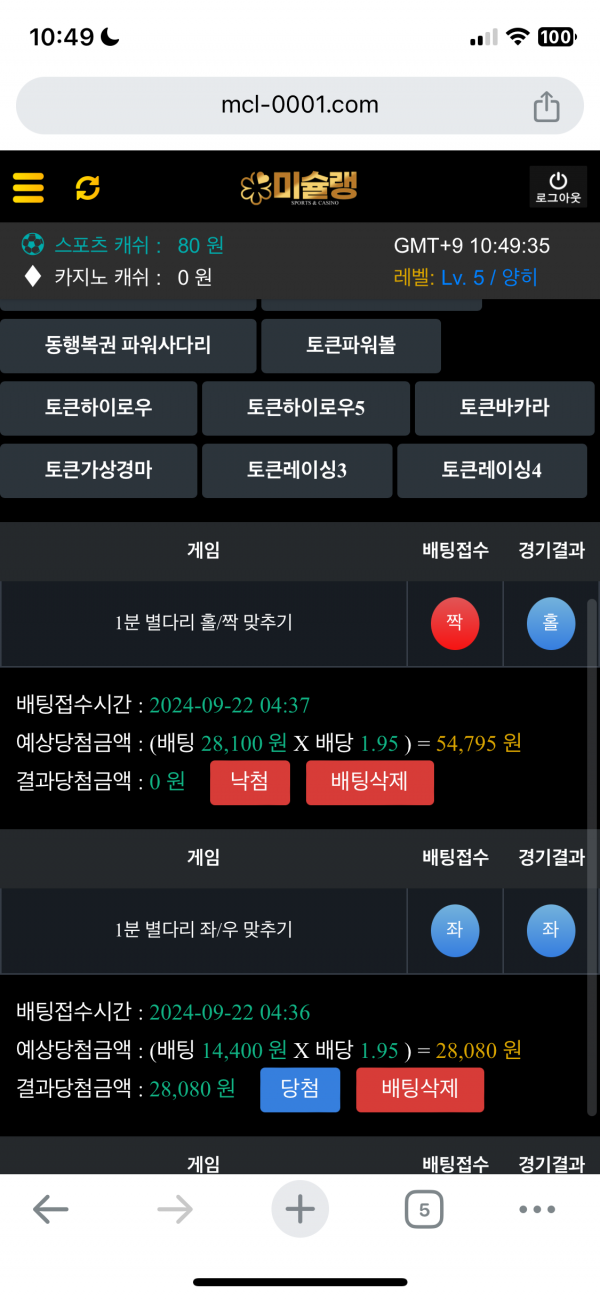Viewport: 600px width, 1299px height.
Task: Delete the 28,100 원 bet with 배팅삭제
Action: pos(369,782)
